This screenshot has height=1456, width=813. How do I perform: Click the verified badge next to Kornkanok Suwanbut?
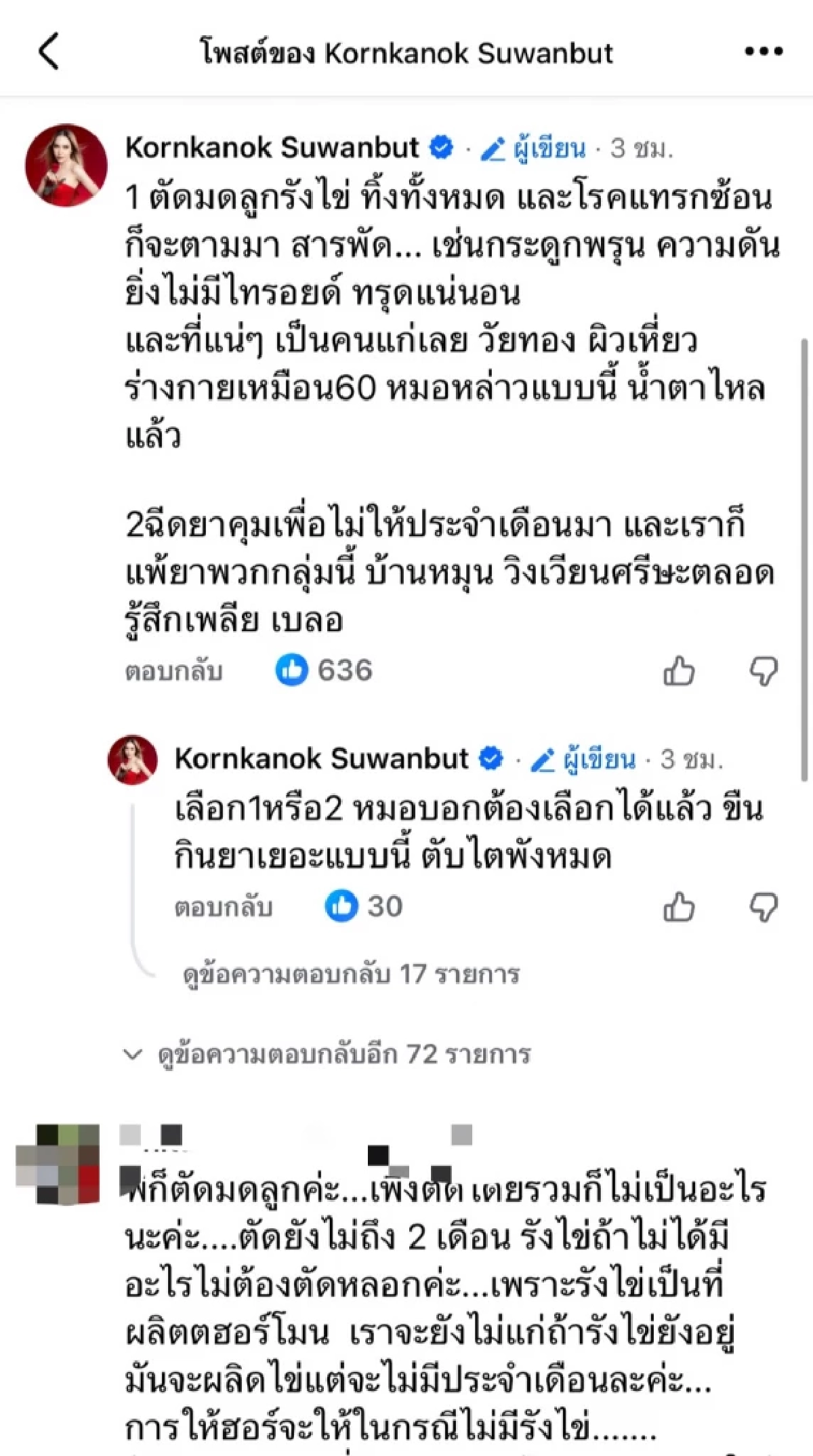pos(442,145)
